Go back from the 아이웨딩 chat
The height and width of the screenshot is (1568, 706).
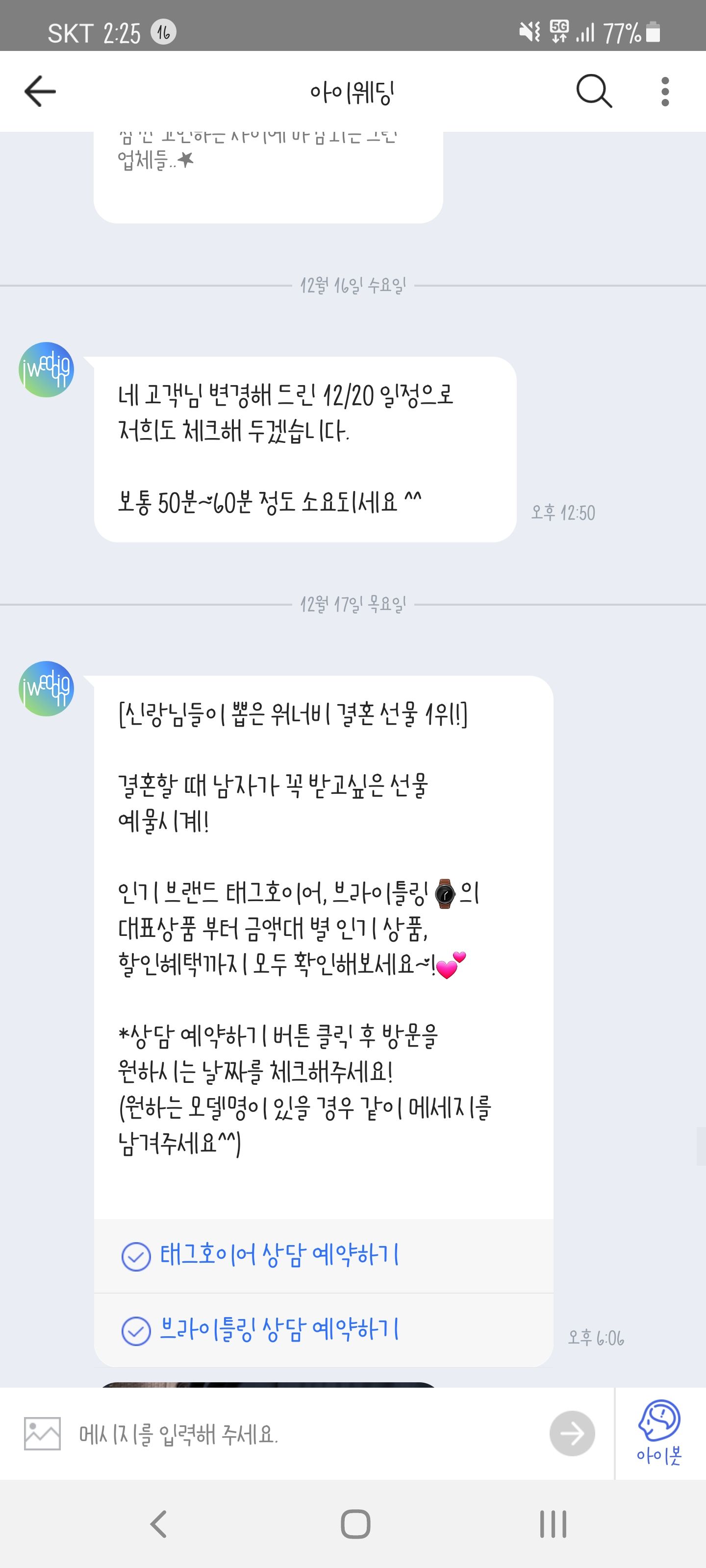40,91
